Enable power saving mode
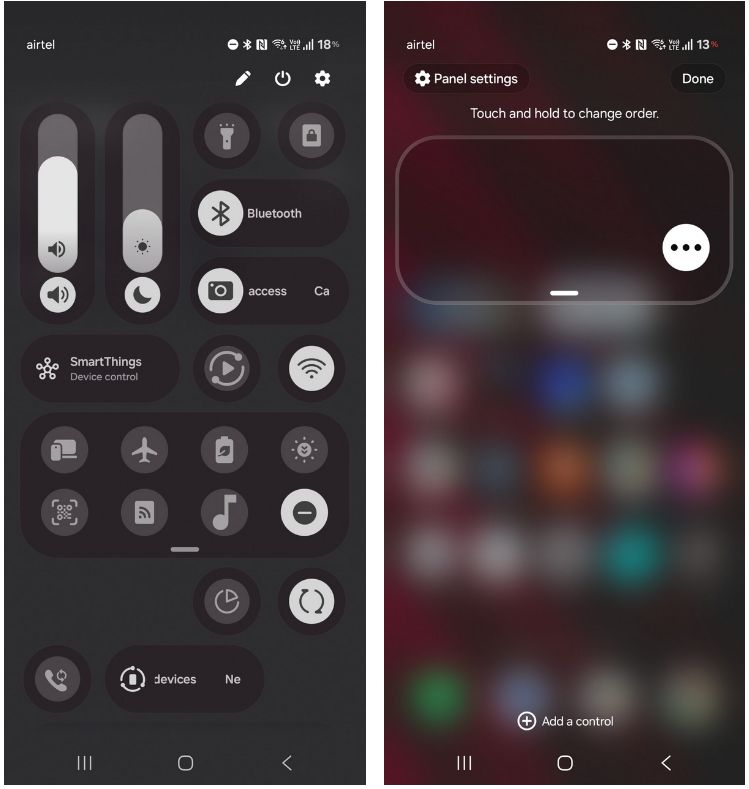Viewport: 749px width, 789px height. click(225, 451)
